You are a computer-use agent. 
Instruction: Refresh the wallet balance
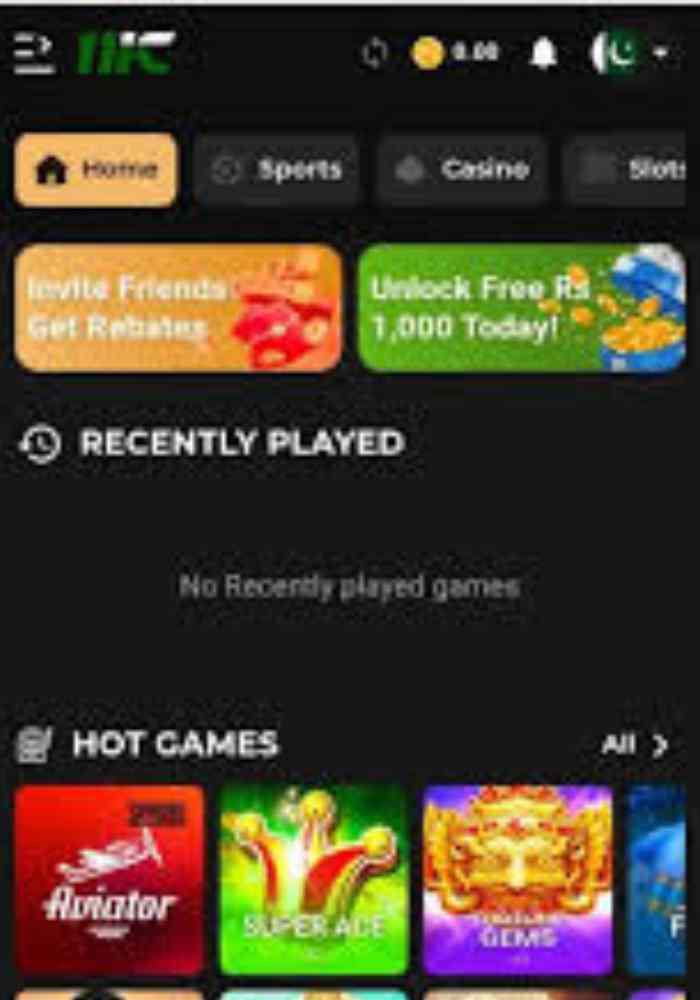coord(374,53)
